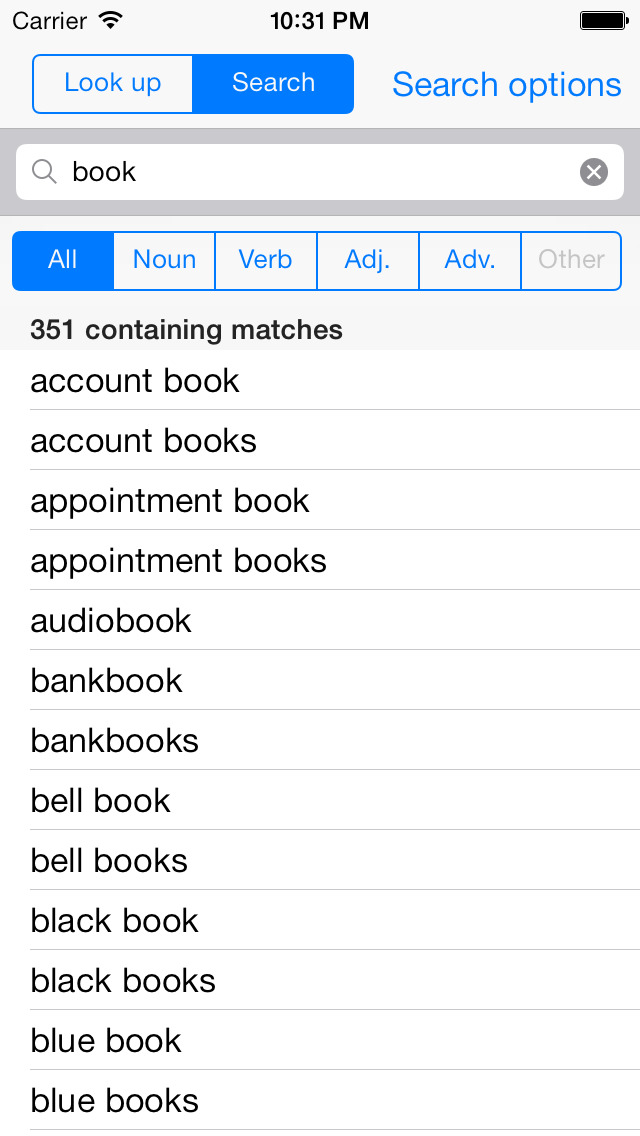Show only Adj. matches
This screenshot has width=640, height=1136.
click(368, 261)
